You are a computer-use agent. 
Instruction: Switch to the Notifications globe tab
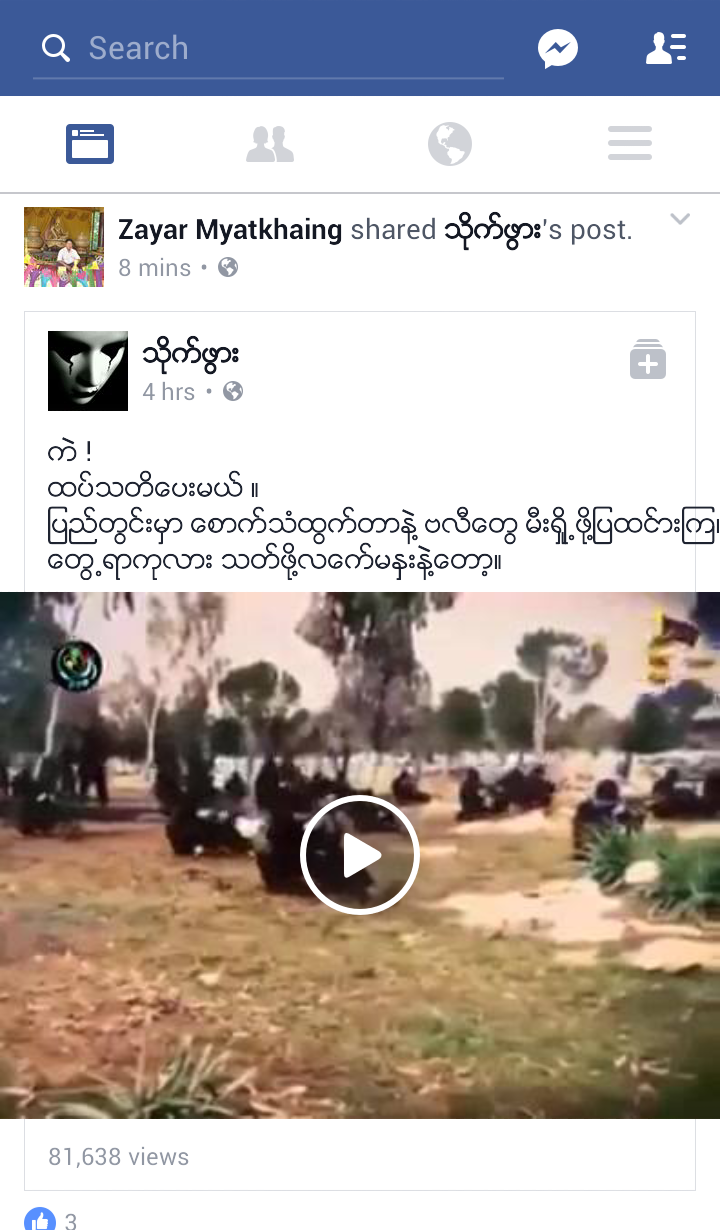tap(450, 144)
